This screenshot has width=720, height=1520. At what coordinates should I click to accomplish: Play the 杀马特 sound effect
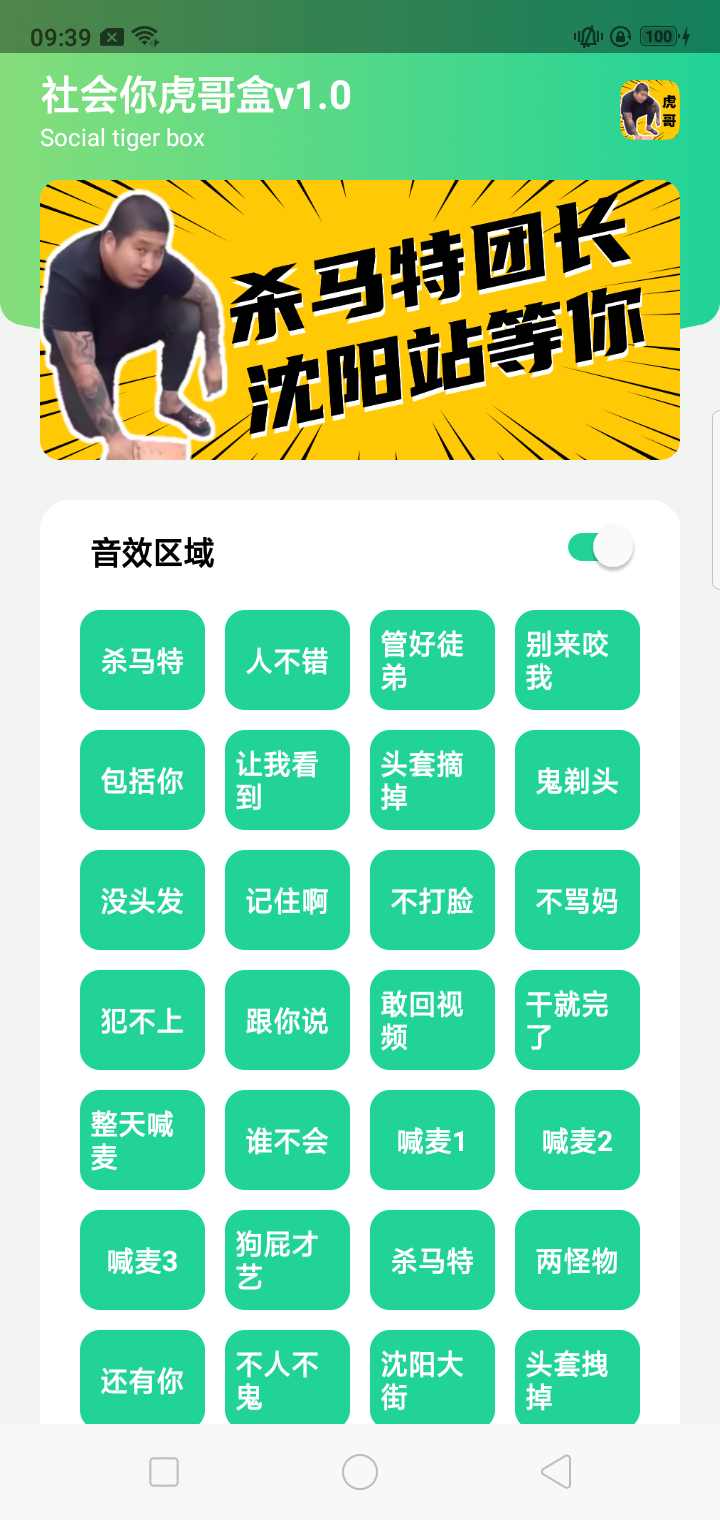click(x=142, y=660)
